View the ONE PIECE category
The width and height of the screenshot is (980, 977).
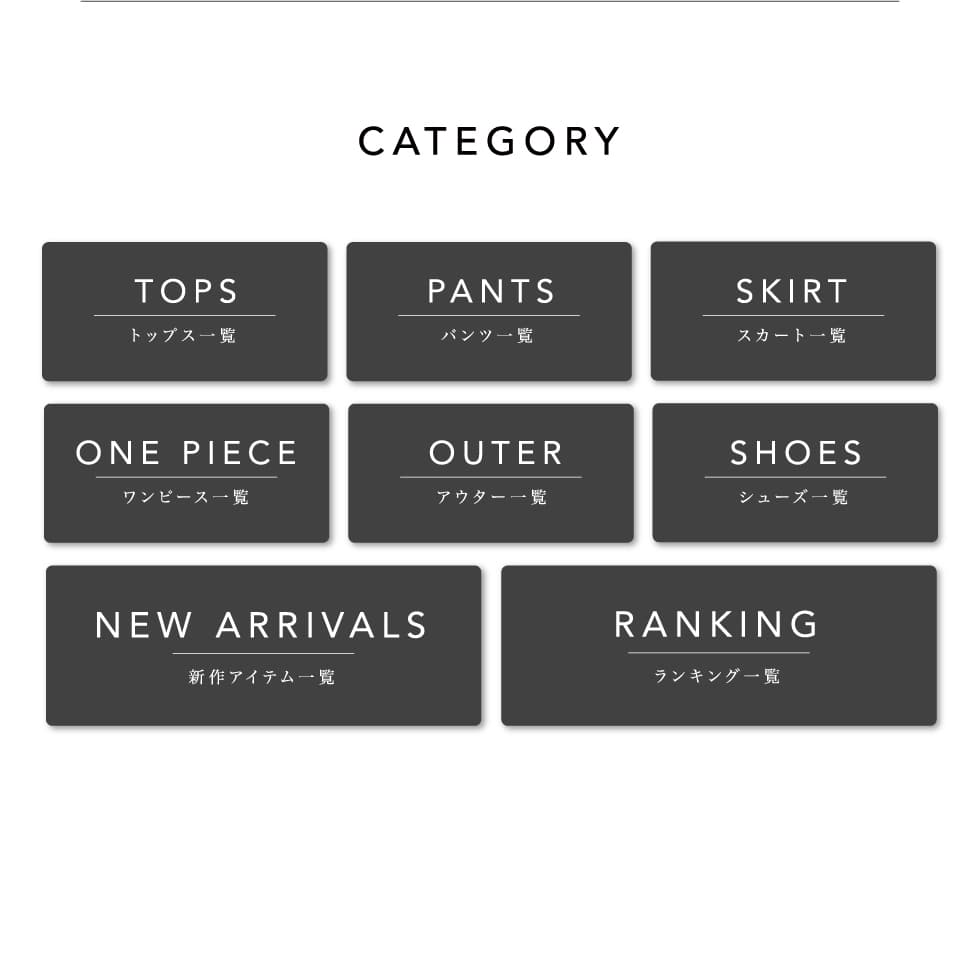186,473
